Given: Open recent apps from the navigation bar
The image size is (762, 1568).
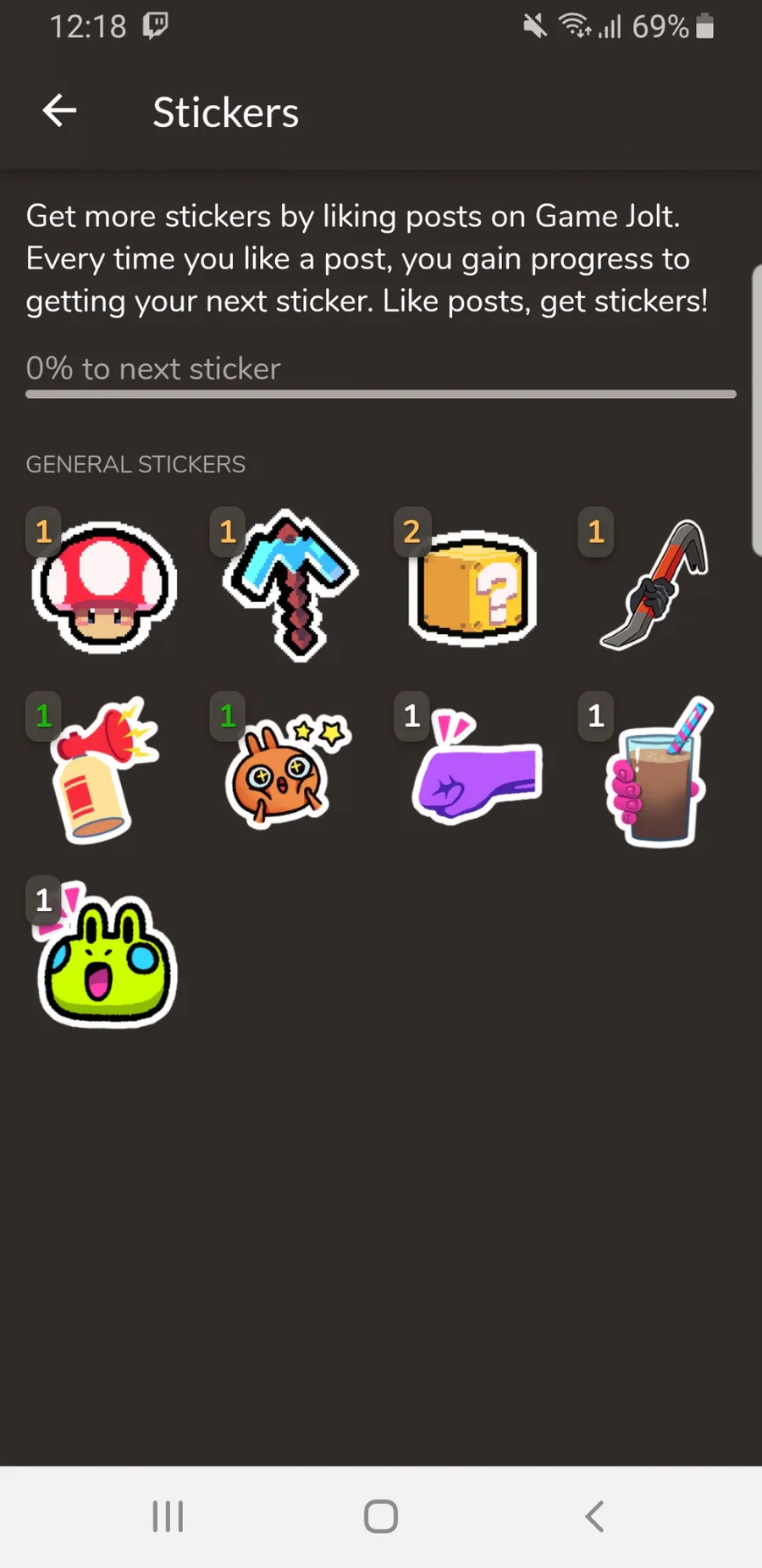Looking at the screenshot, I should click(168, 1516).
